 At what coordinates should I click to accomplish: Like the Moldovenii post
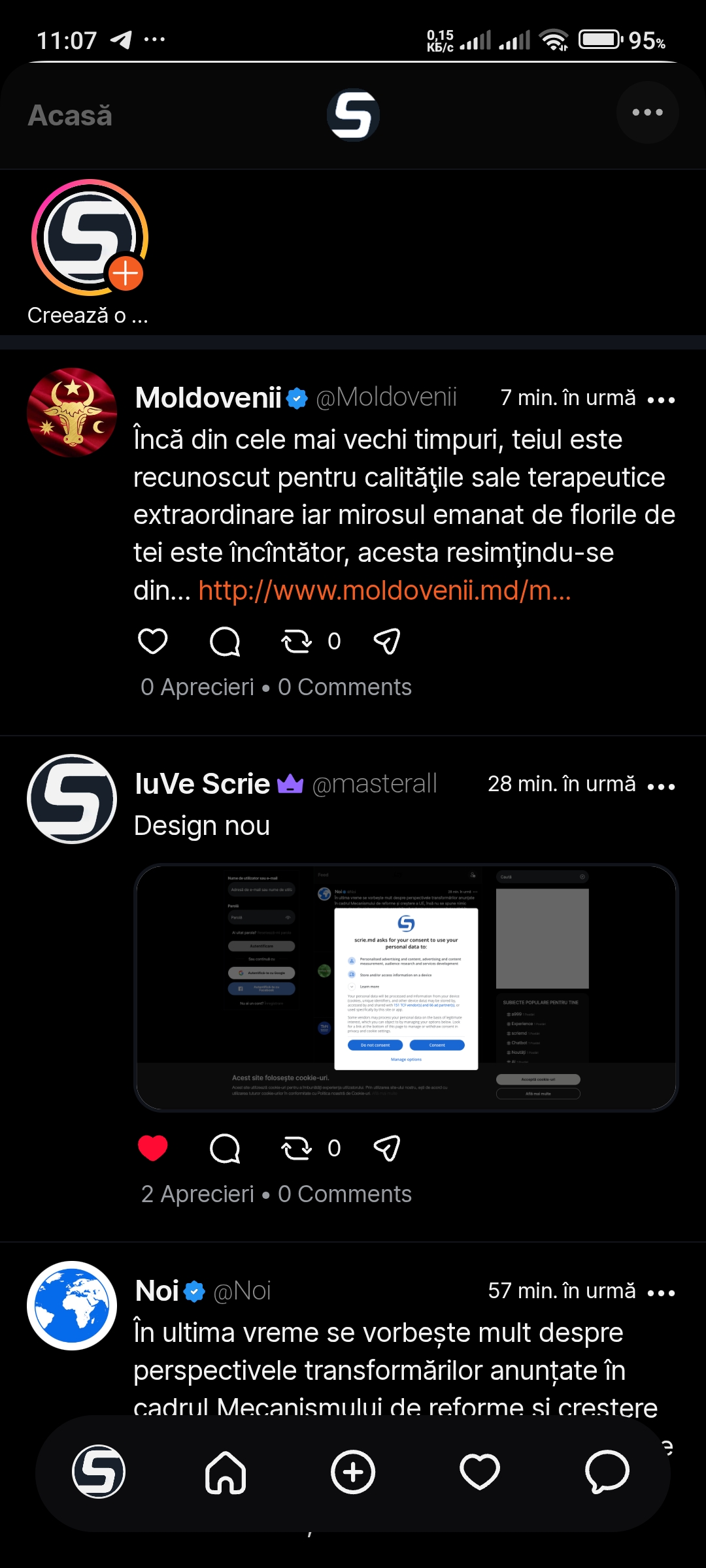[x=153, y=641]
